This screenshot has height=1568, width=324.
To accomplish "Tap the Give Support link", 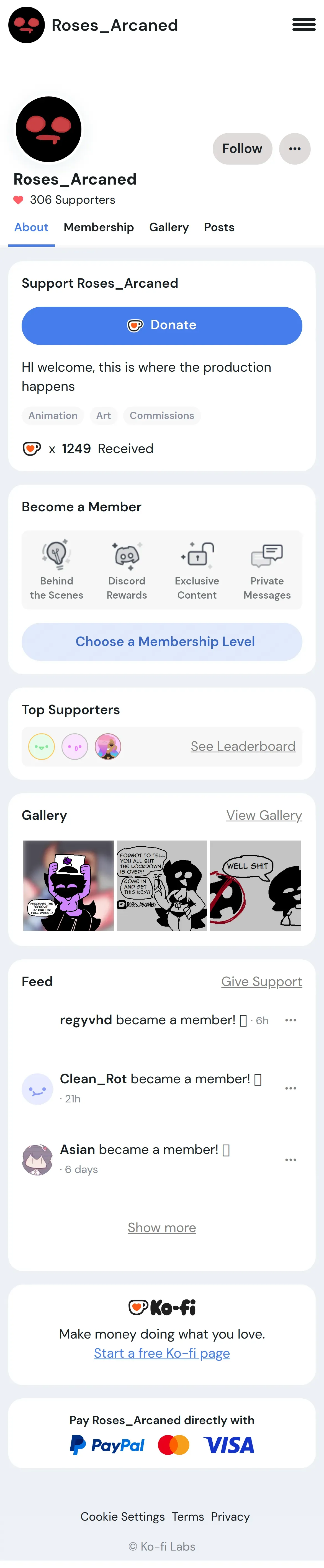I will (261, 981).
